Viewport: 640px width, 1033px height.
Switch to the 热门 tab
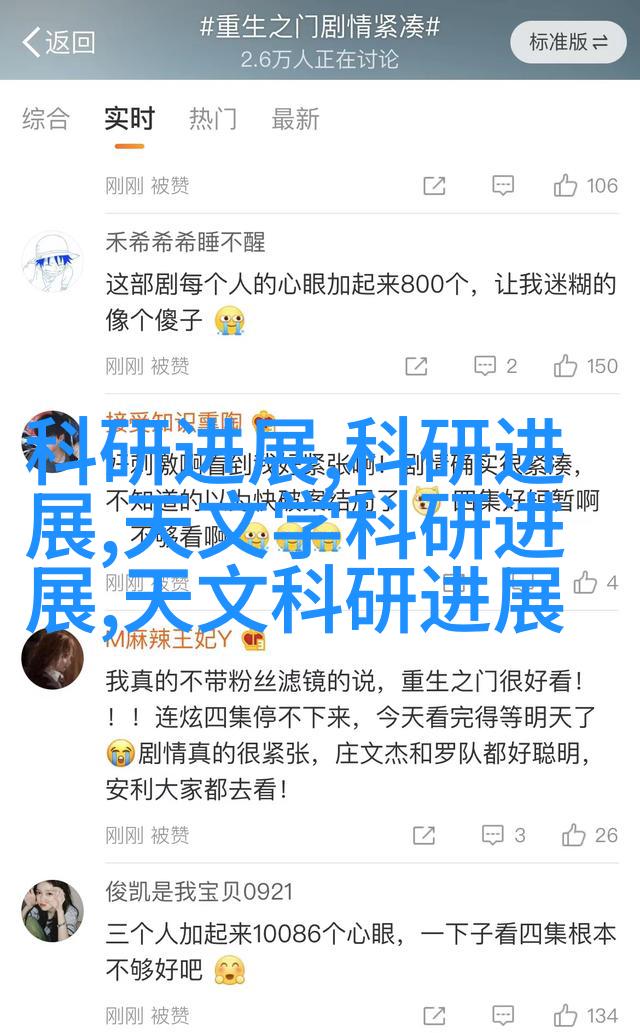coord(213,119)
